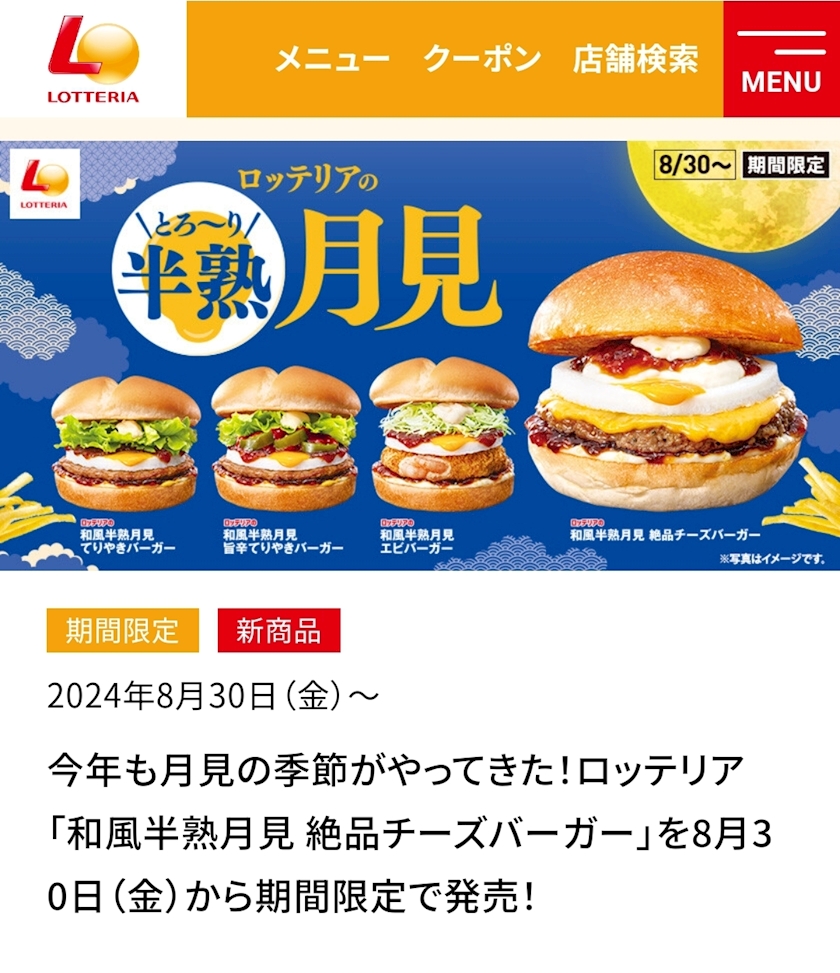The image size is (840, 973).
Task: Tap the Lotteria logo to go home
Action: (x=93, y=60)
